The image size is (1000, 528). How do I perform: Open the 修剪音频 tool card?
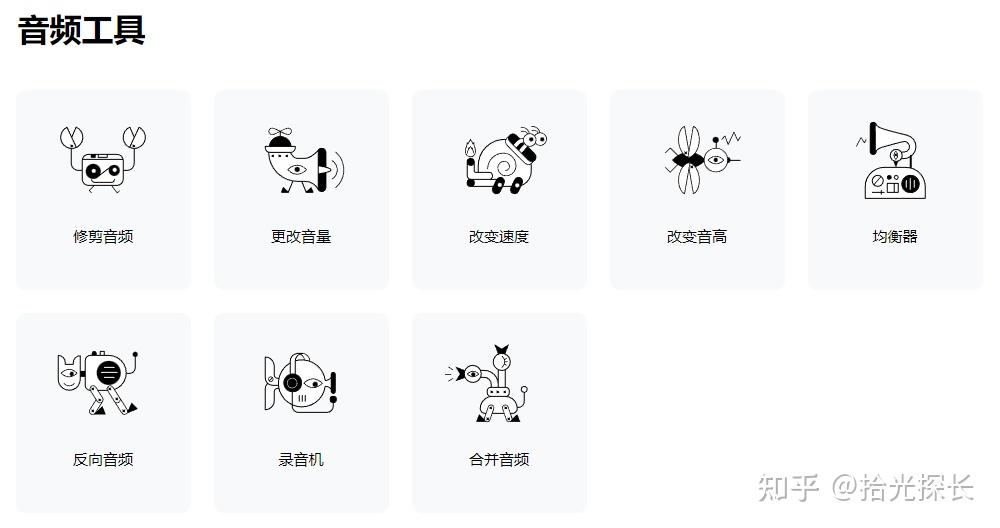coord(103,190)
